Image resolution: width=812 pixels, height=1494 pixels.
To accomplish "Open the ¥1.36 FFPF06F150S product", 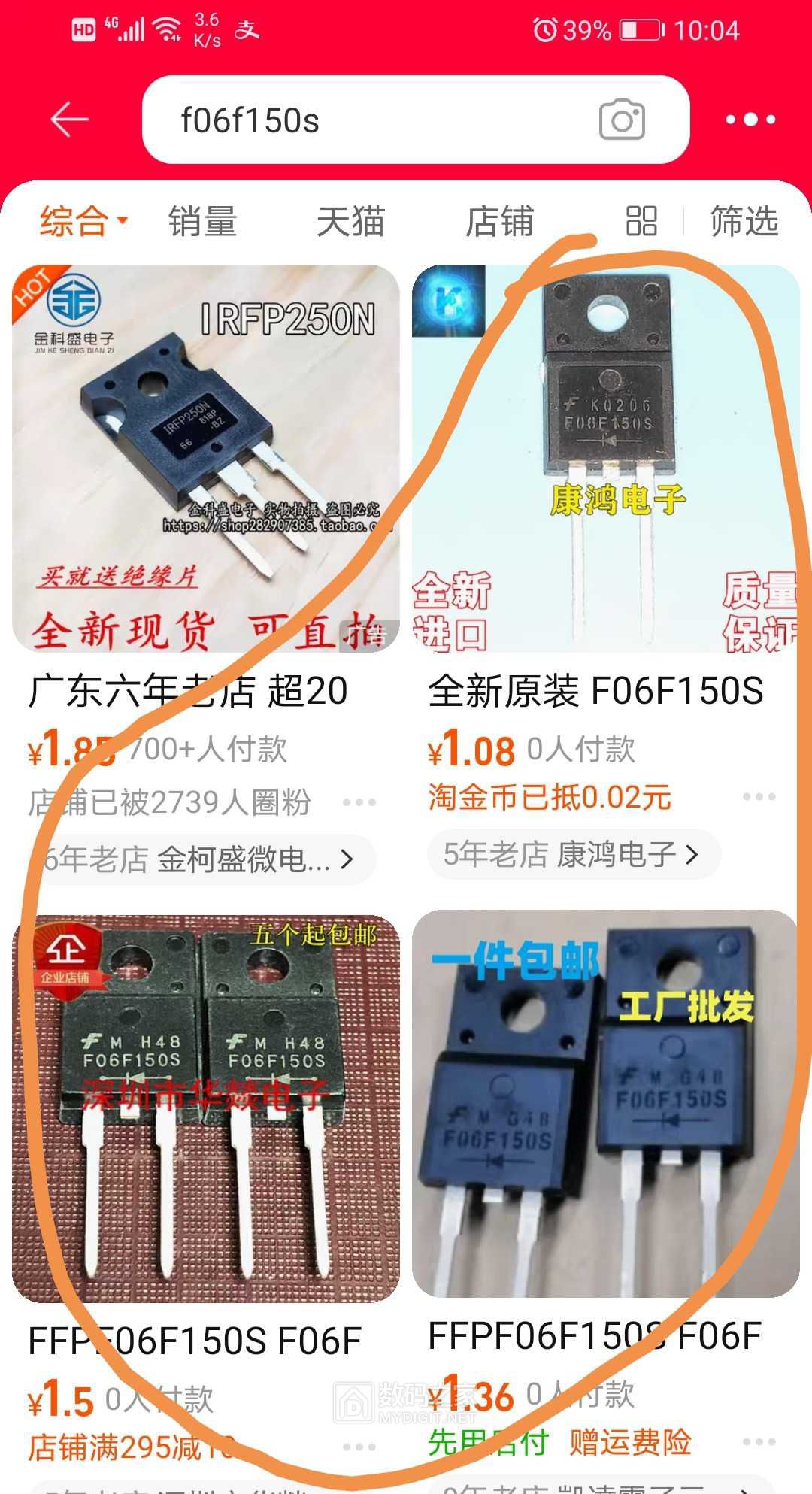I will (x=605, y=1104).
